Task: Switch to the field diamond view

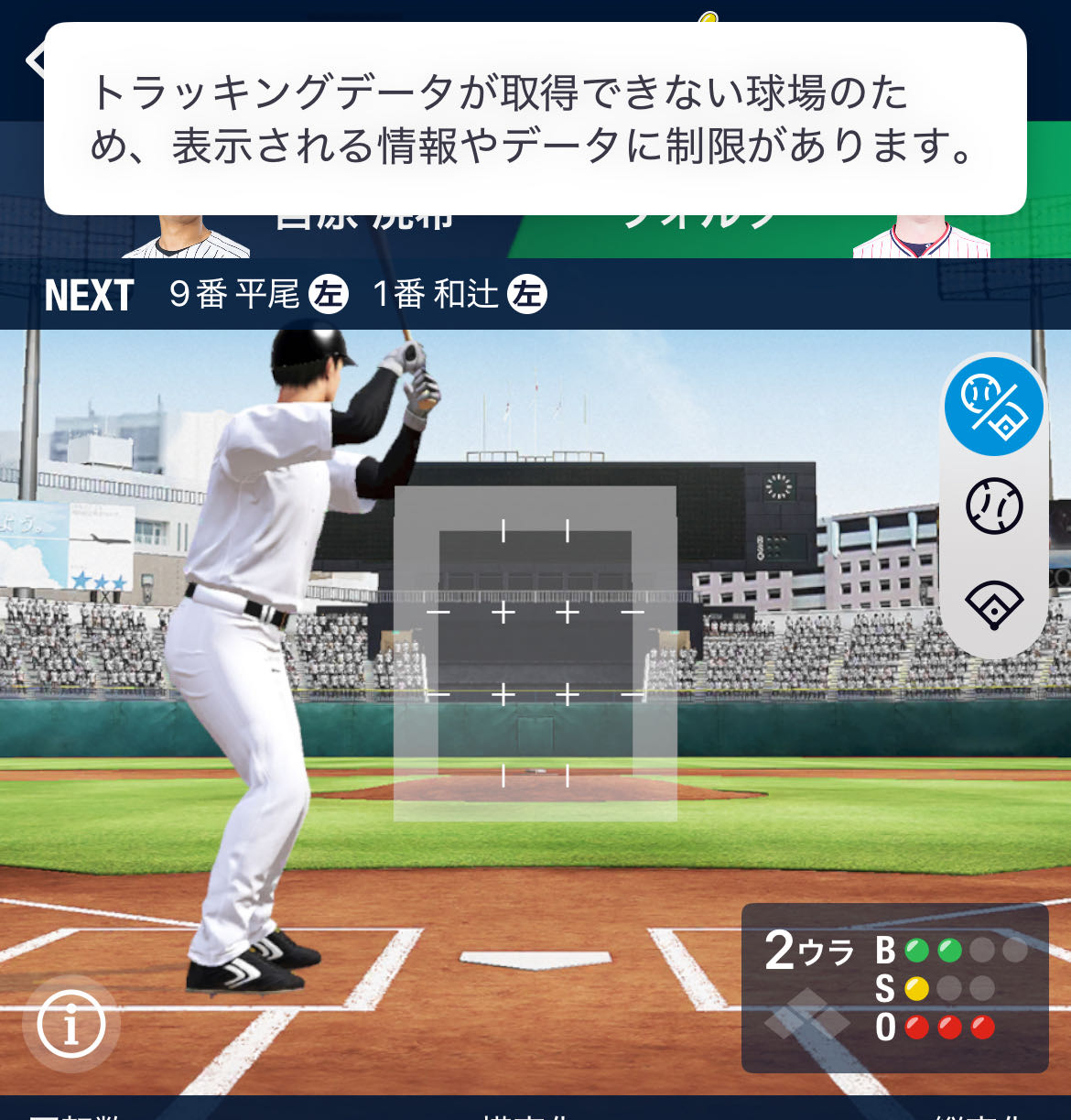Action: 993,604
